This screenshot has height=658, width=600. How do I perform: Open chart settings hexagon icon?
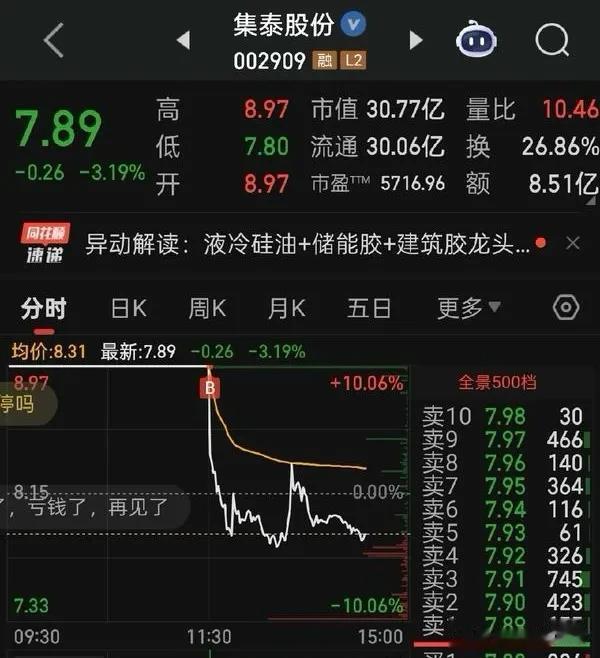tap(566, 307)
